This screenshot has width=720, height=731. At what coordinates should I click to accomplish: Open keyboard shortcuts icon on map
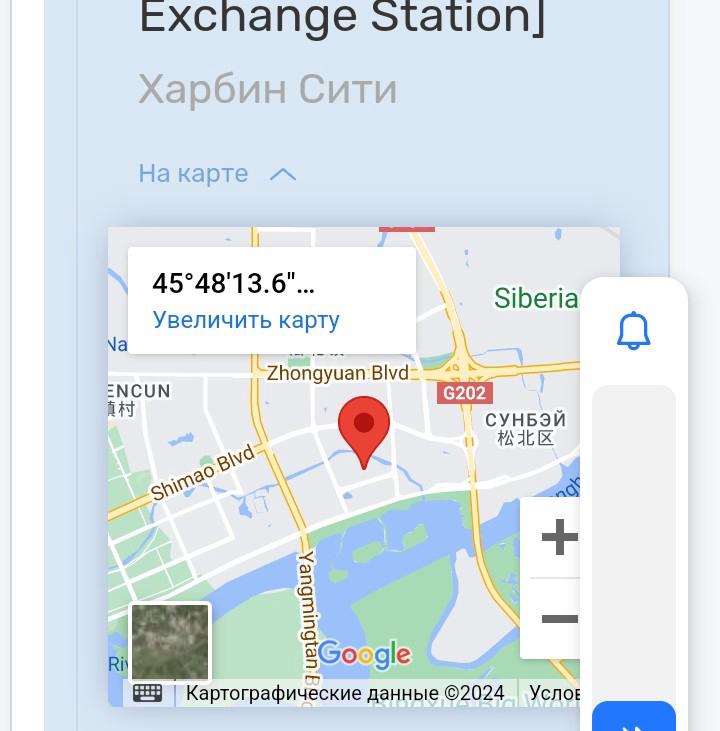(148, 693)
